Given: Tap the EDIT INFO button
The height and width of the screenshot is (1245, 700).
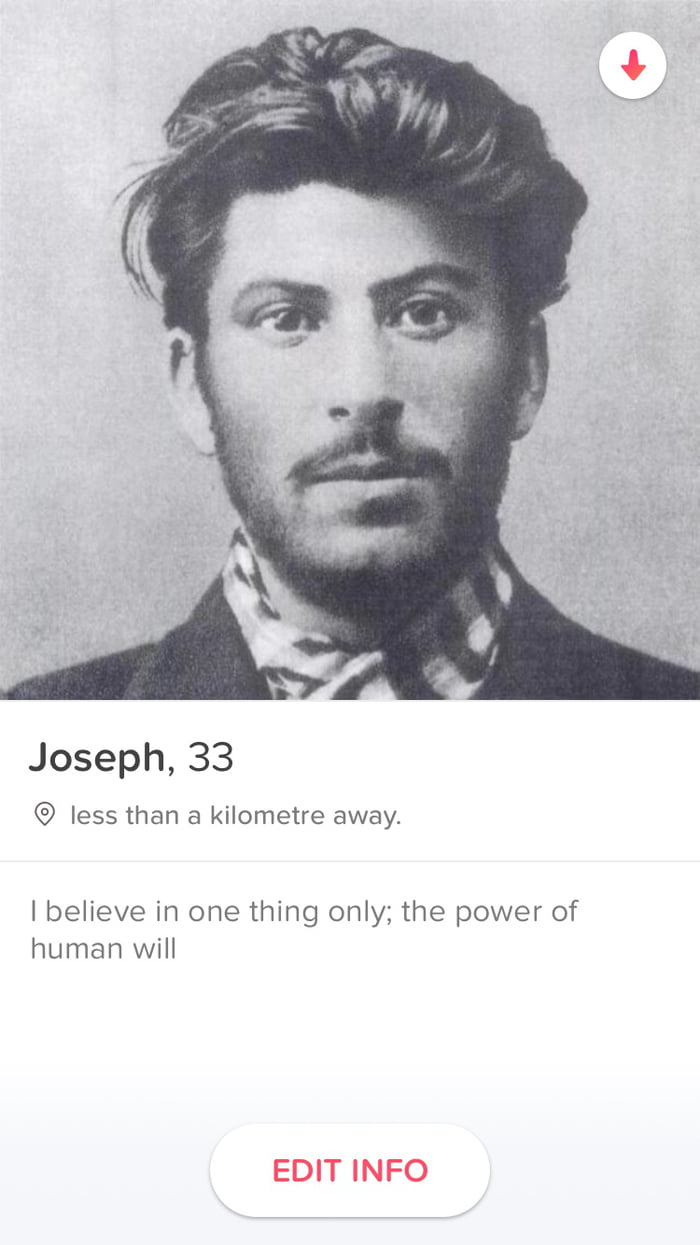Looking at the screenshot, I should [350, 1170].
